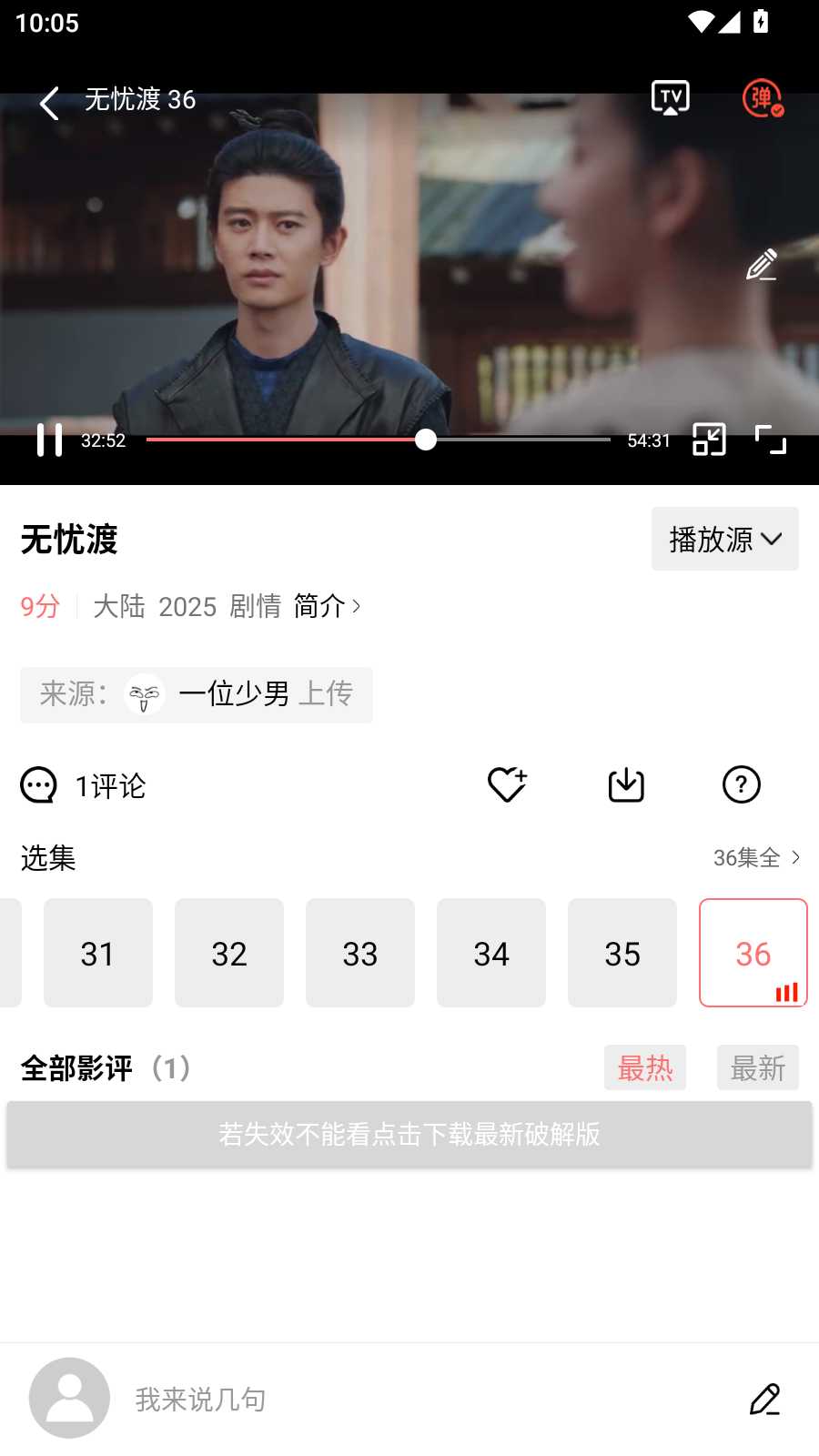Select episode 33 from the list
The height and width of the screenshot is (1456, 819).
[360, 953]
